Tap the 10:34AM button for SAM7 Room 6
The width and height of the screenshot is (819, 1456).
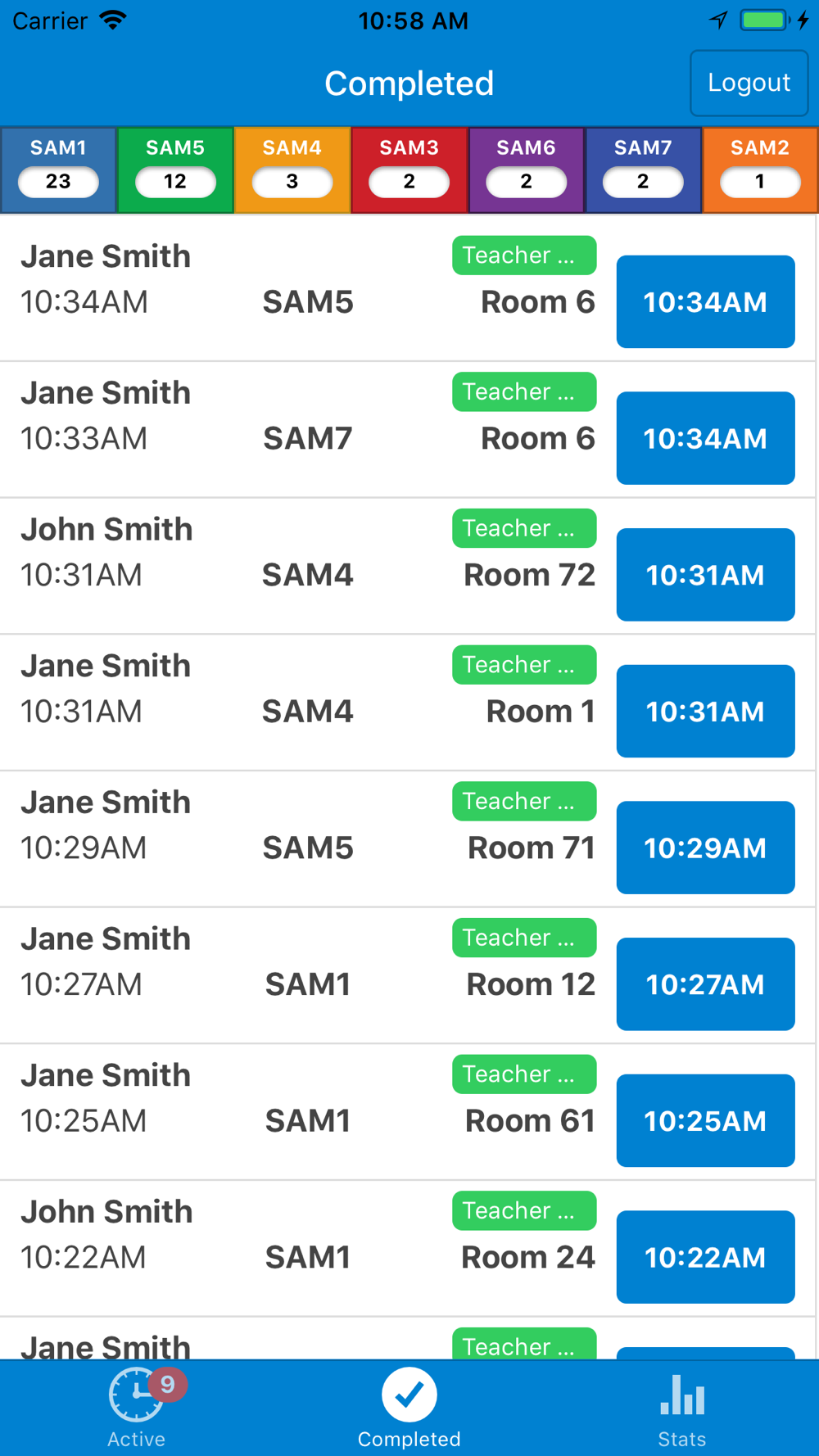[x=705, y=438]
